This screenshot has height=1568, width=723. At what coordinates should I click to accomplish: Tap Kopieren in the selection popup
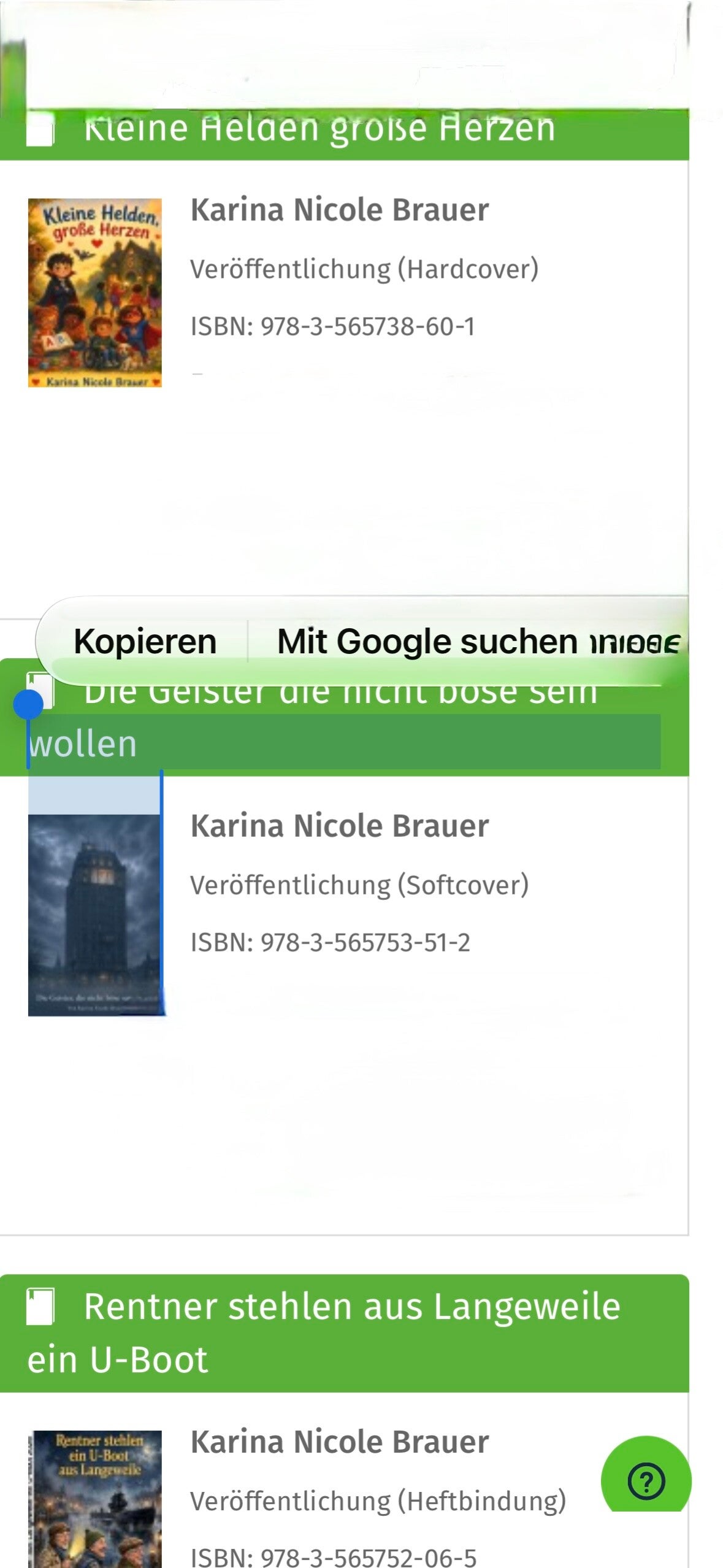(145, 642)
